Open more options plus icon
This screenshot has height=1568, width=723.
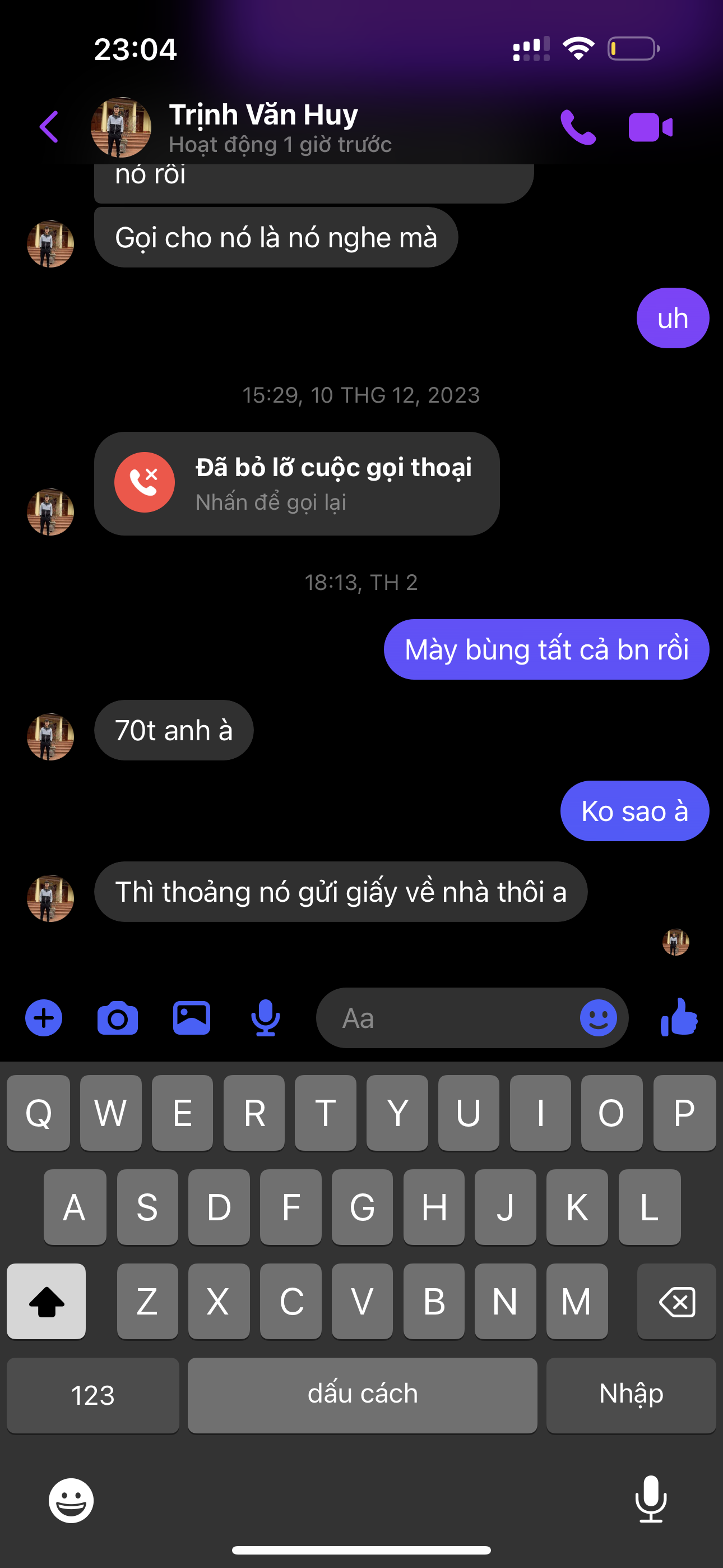click(x=44, y=1018)
